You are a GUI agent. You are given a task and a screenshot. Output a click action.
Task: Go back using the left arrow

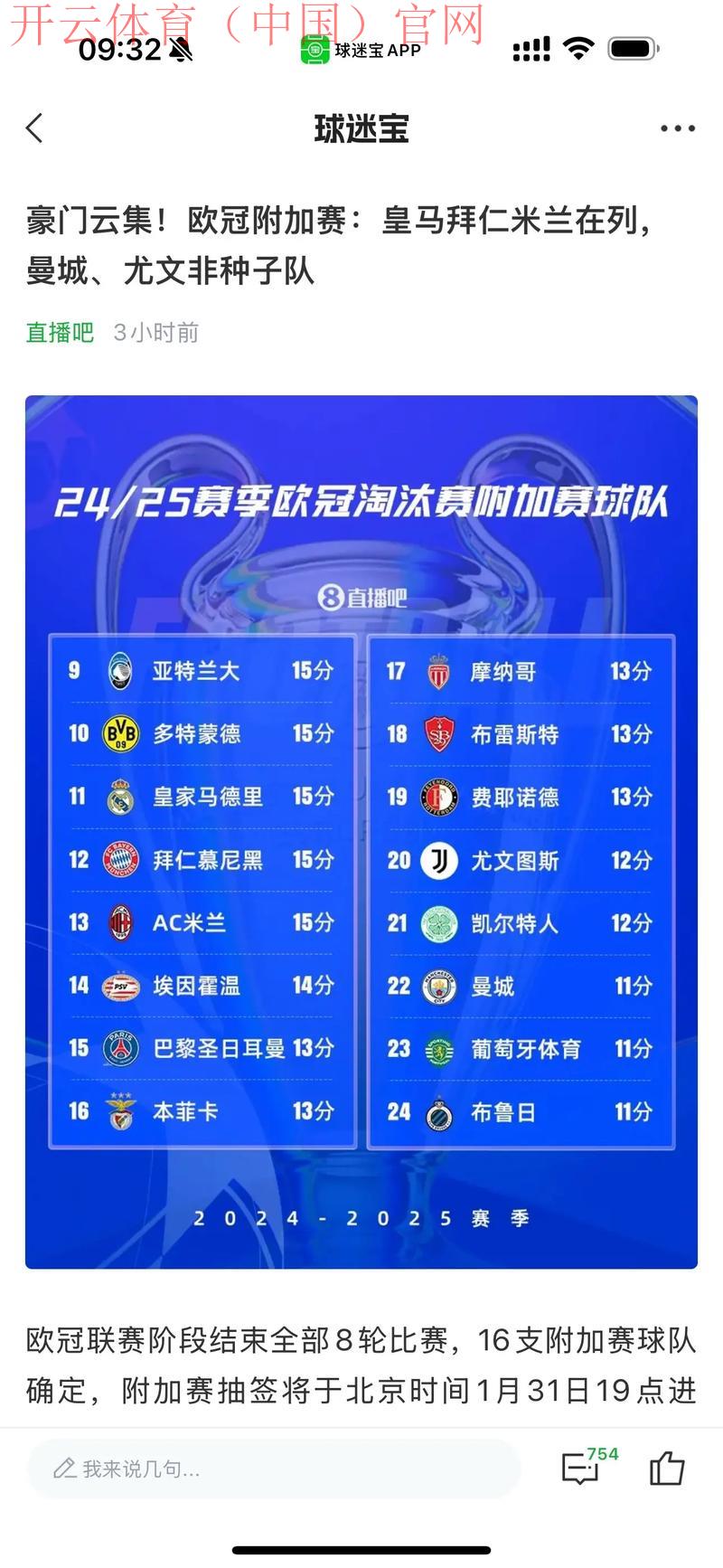tap(34, 128)
